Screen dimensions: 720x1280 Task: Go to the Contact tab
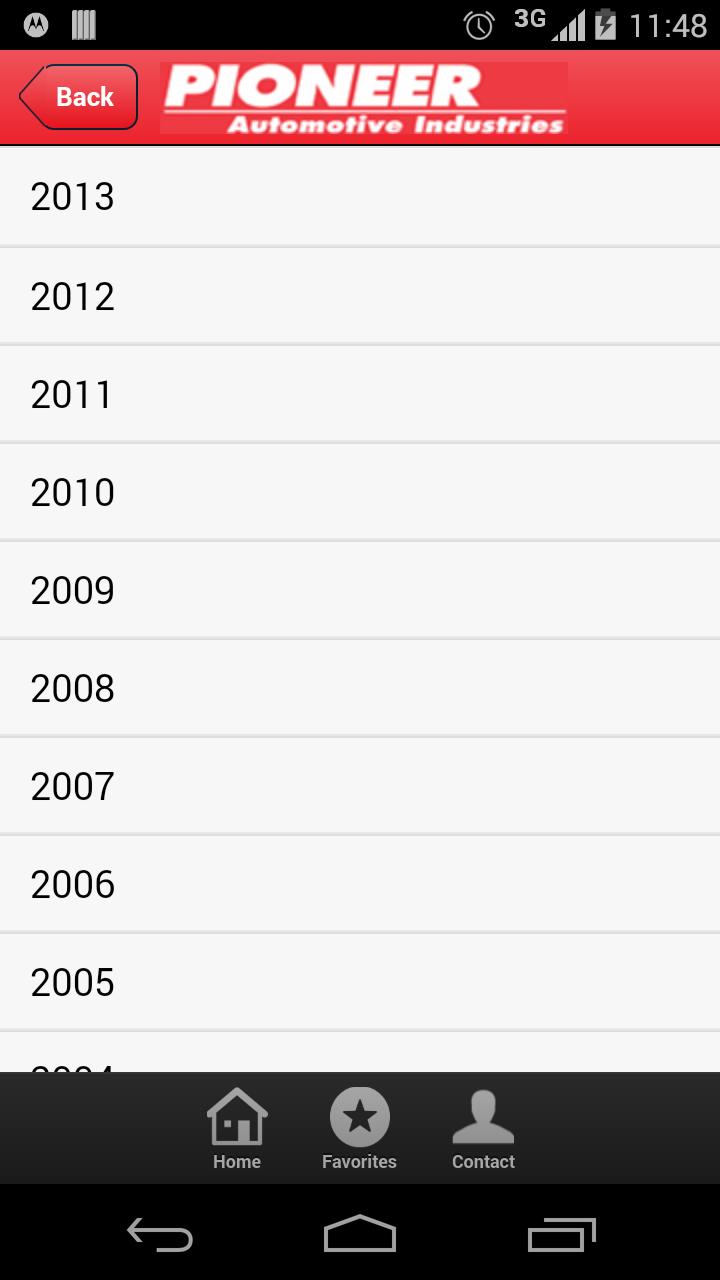pyautogui.click(x=483, y=1130)
